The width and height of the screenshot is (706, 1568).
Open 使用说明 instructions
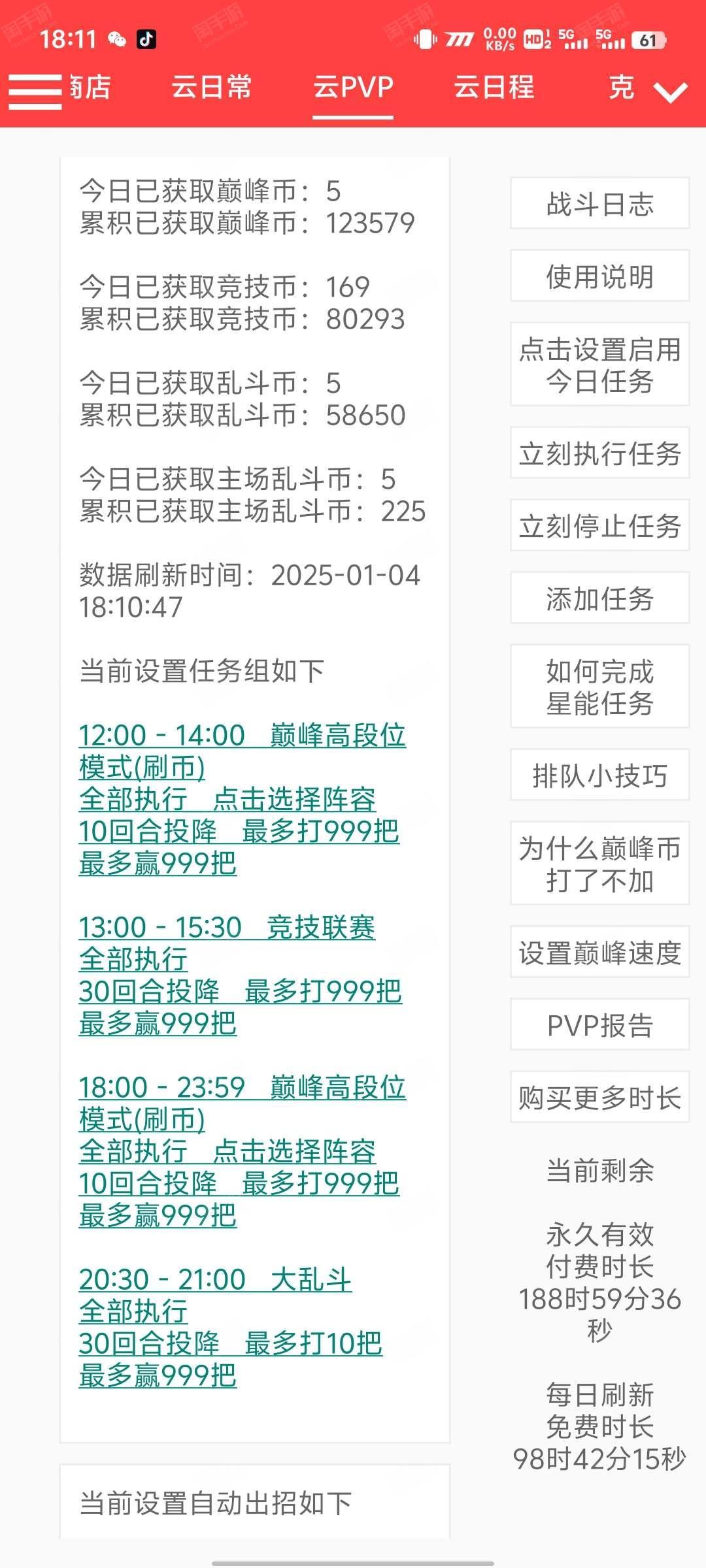[x=599, y=276]
